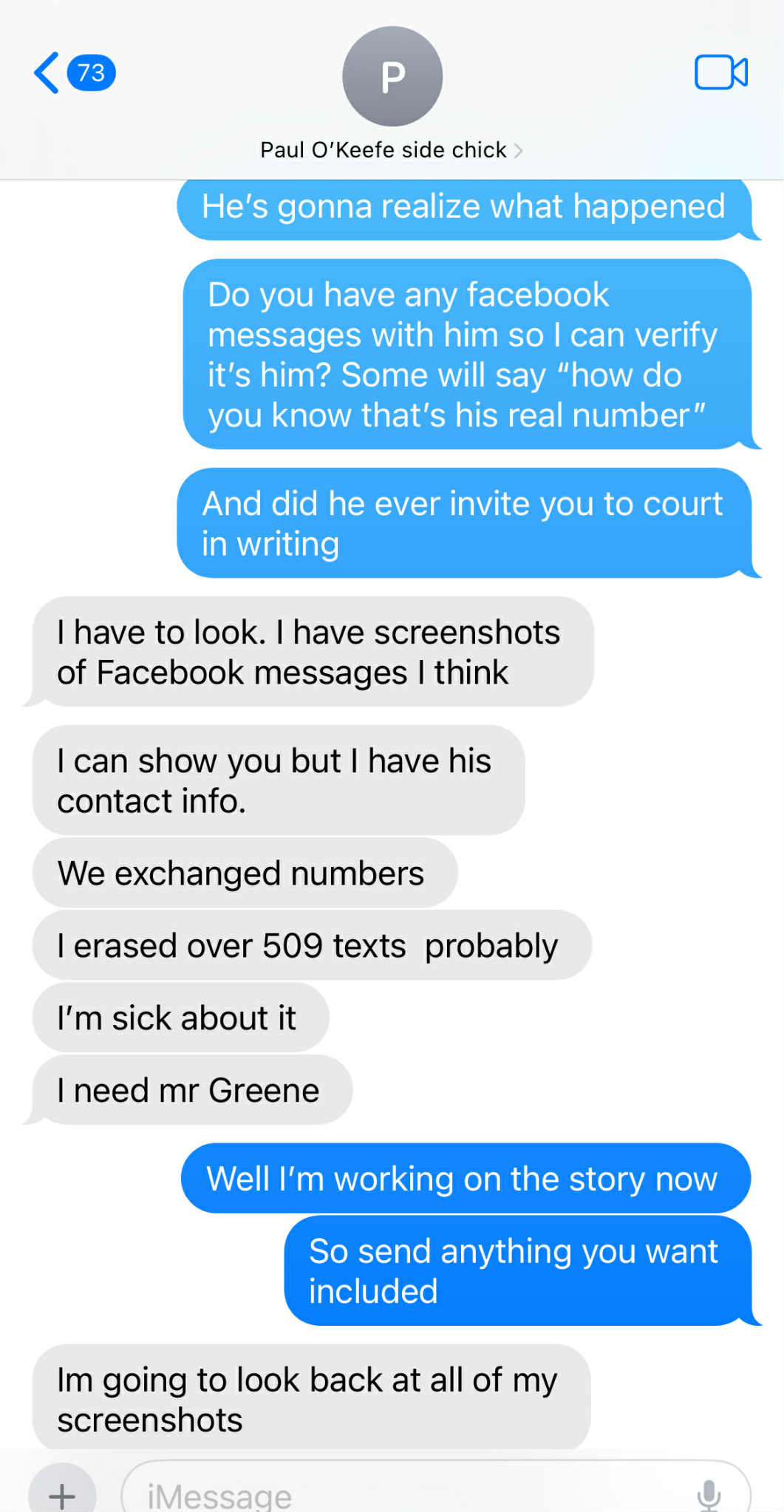Viewport: 784px width, 1512px height.
Task: Open the plus attachments menu
Action: pyautogui.click(x=62, y=1494)
